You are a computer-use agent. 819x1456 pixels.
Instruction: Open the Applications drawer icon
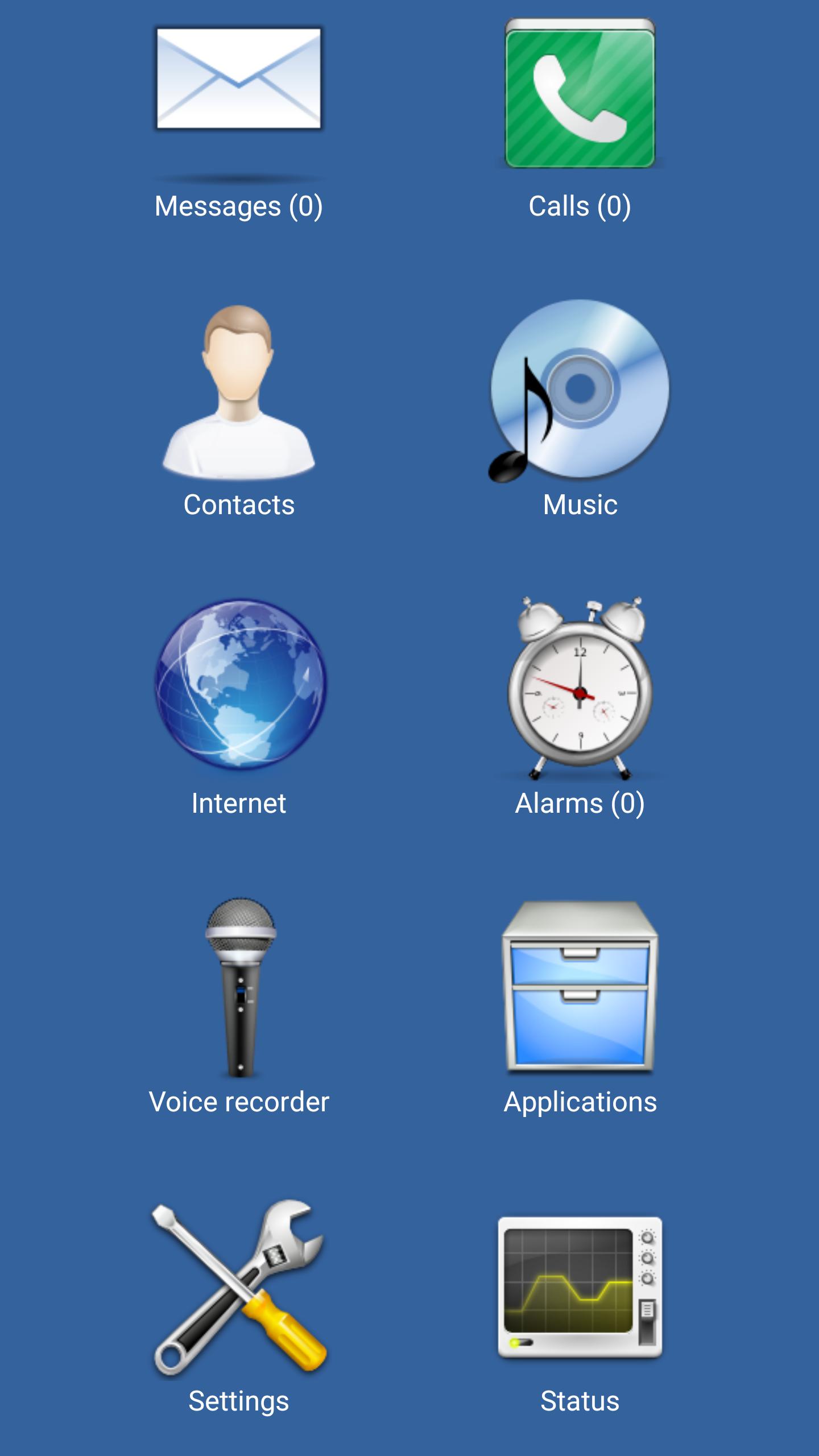[x=580, y=990]
